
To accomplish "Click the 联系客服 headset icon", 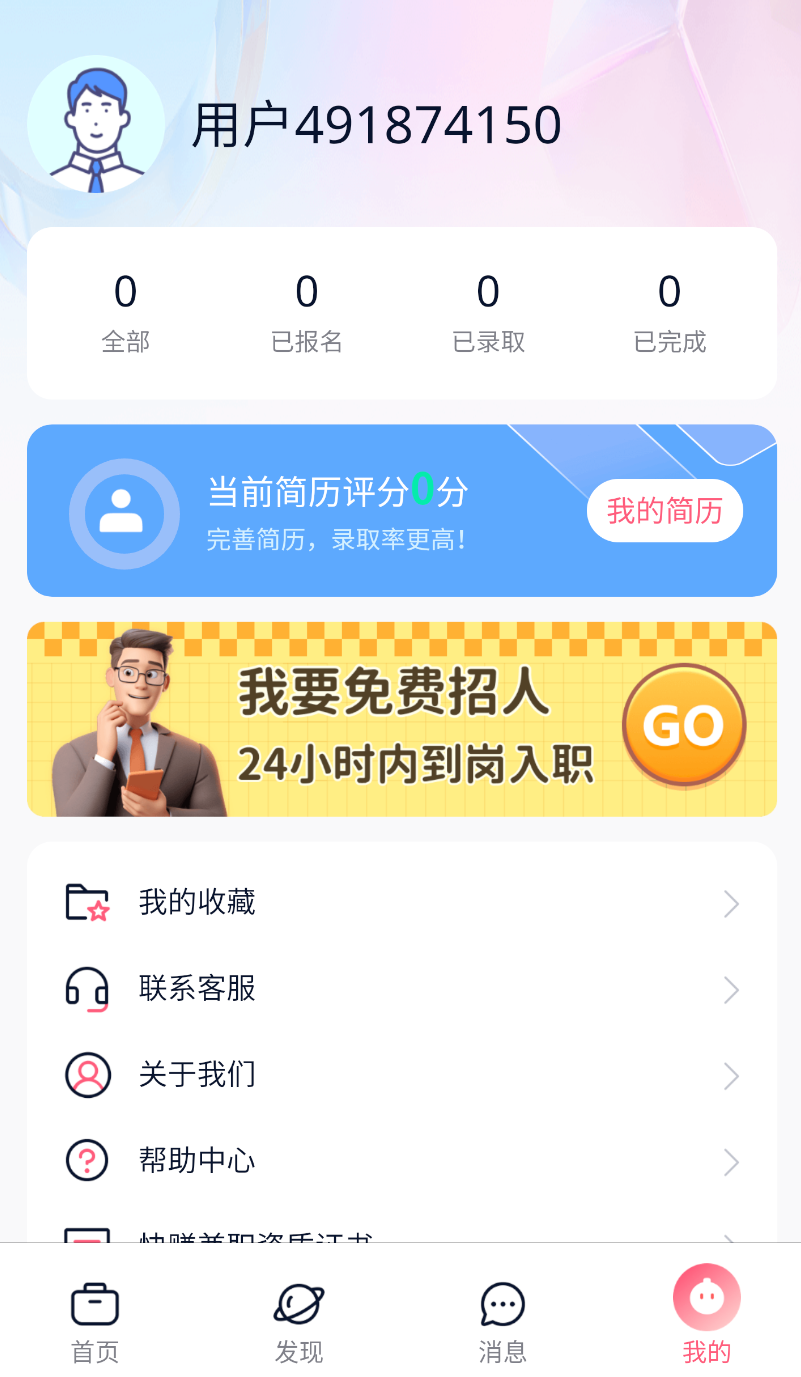I will tap(87, 989).
